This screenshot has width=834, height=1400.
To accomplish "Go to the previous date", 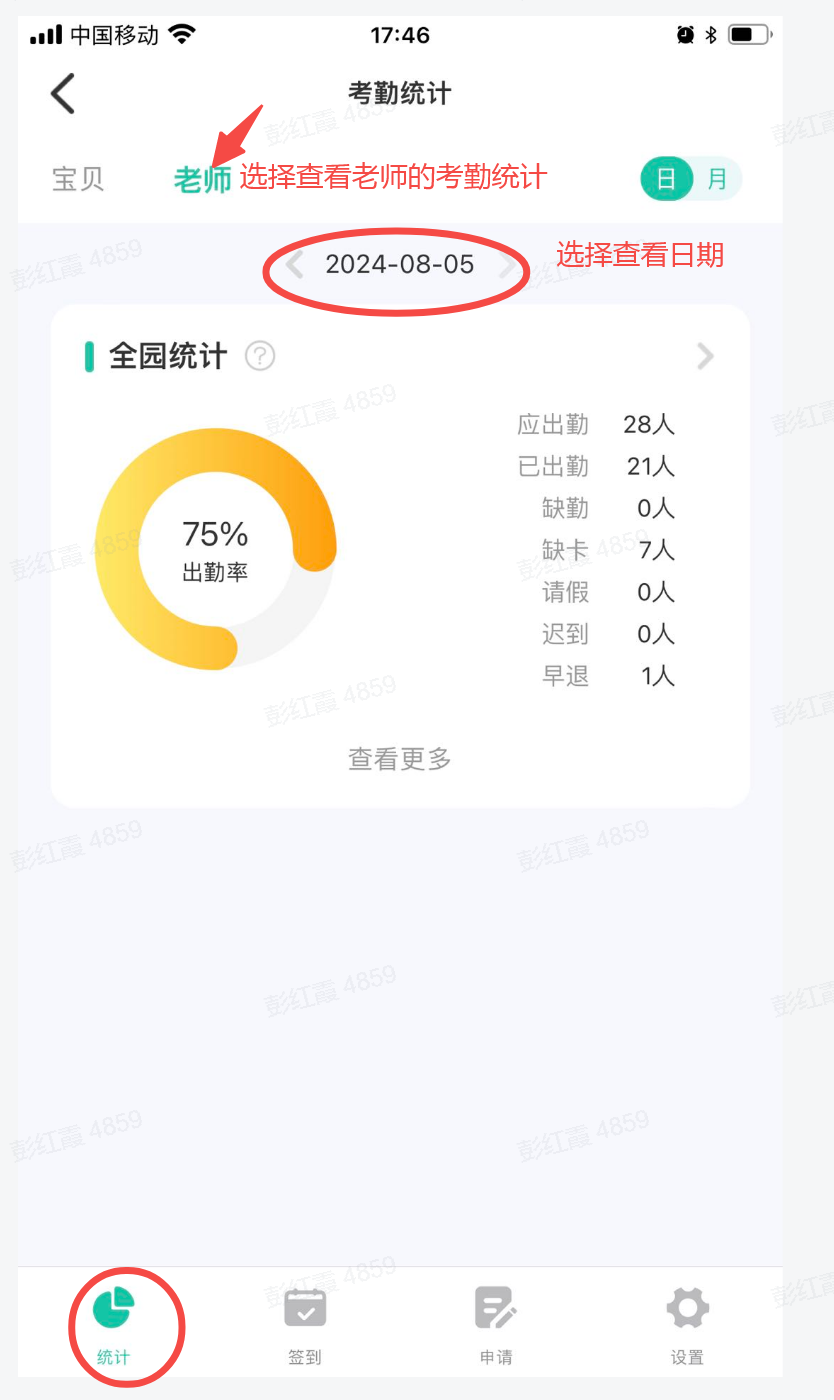I will (x=294, y=265).
